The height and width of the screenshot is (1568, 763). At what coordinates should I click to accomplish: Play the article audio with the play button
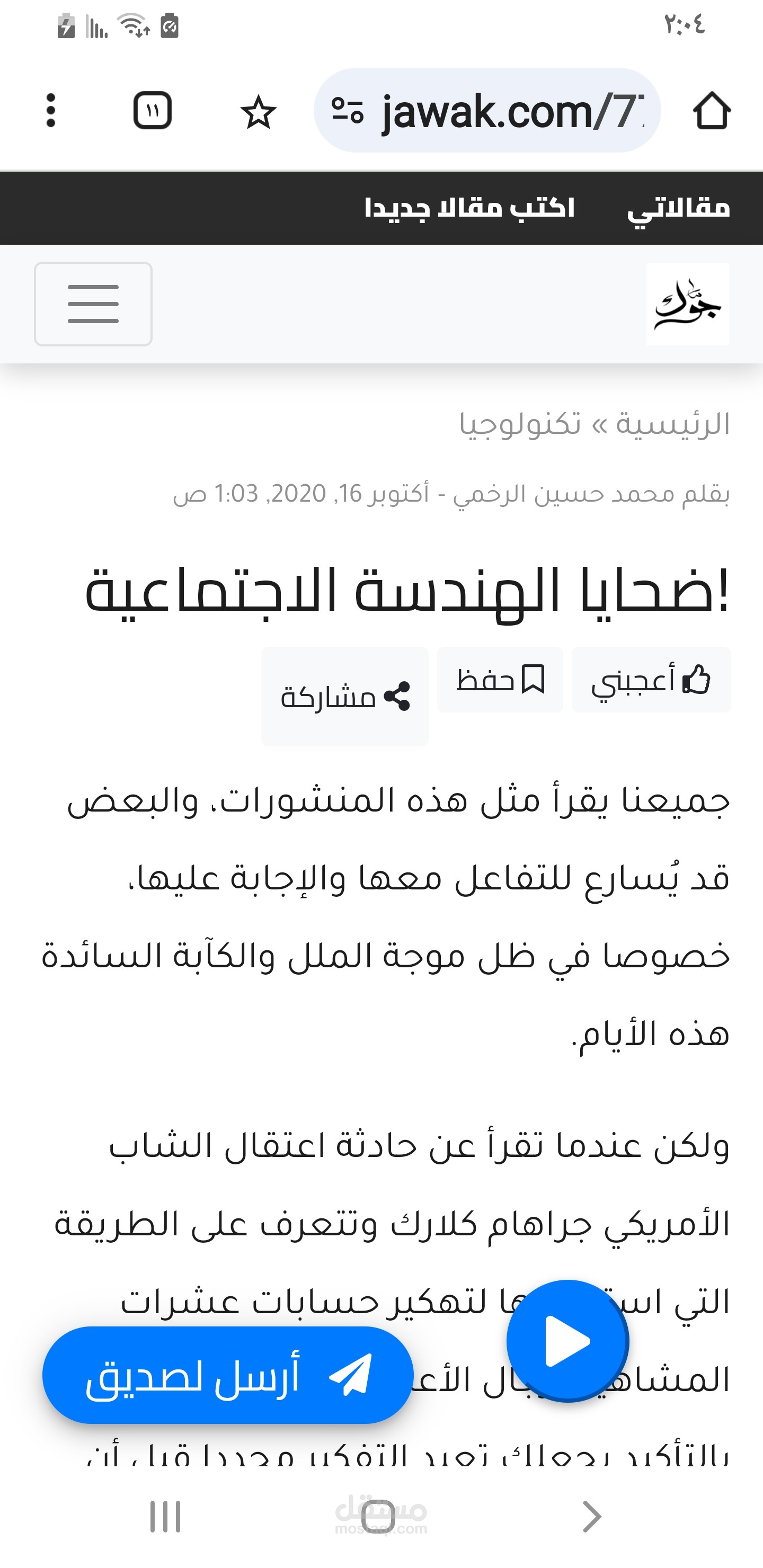tap(567, 1341)
